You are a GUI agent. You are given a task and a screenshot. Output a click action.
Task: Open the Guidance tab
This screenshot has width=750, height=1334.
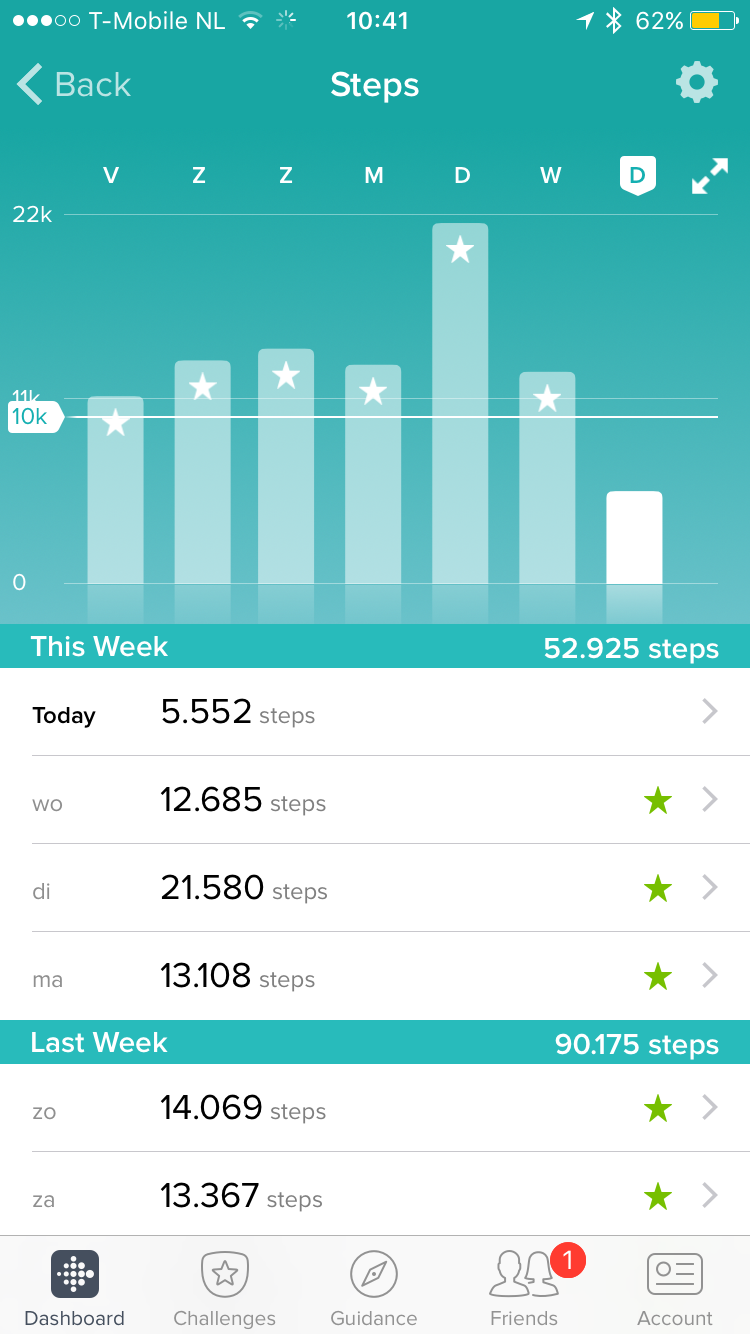[374, 1288]
